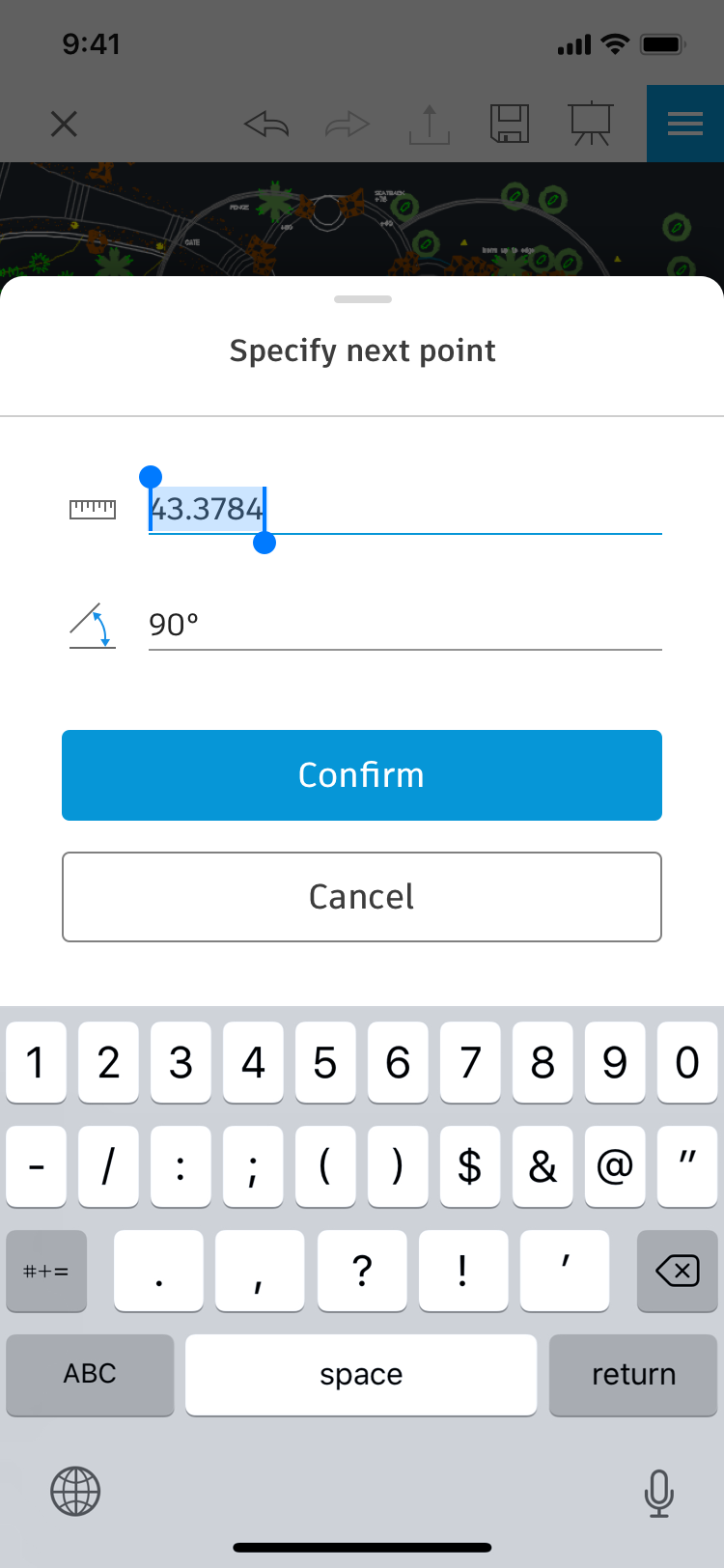Tap the backspace key
This screenshot has width=724, height=1568.
point(678,1271)
